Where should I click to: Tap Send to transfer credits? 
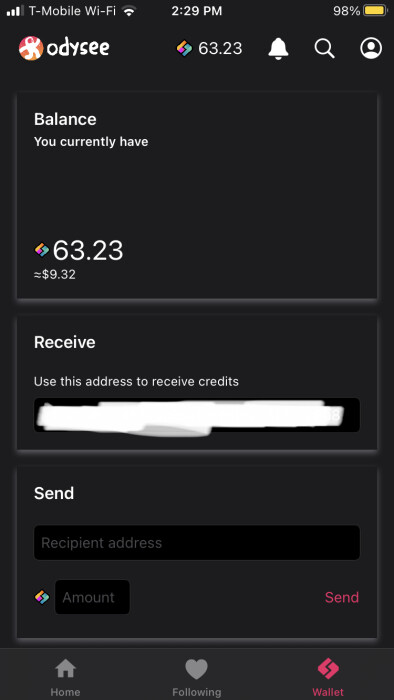(342, 597)
